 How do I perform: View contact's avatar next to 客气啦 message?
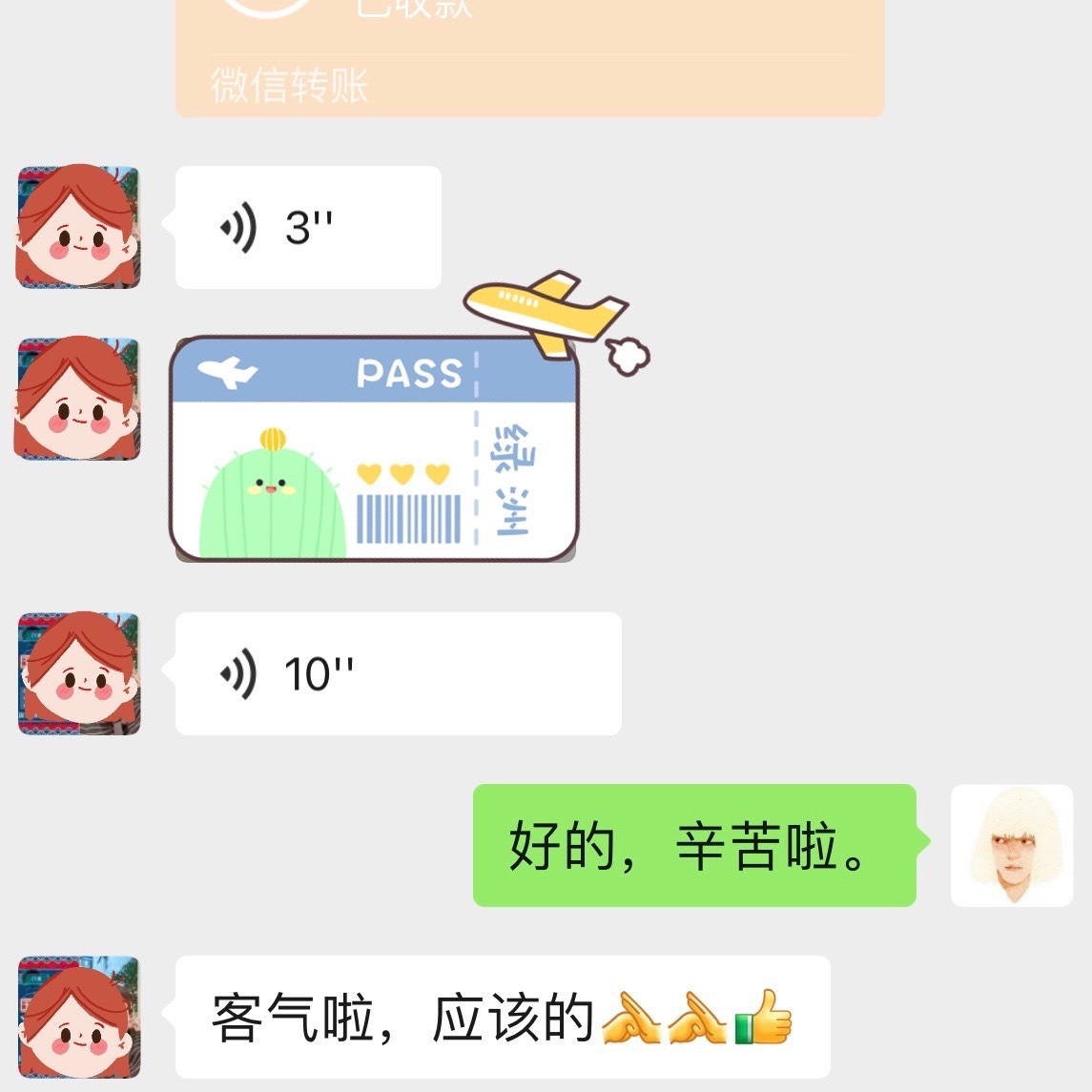pyautogui.click(x=79, y=1019)
